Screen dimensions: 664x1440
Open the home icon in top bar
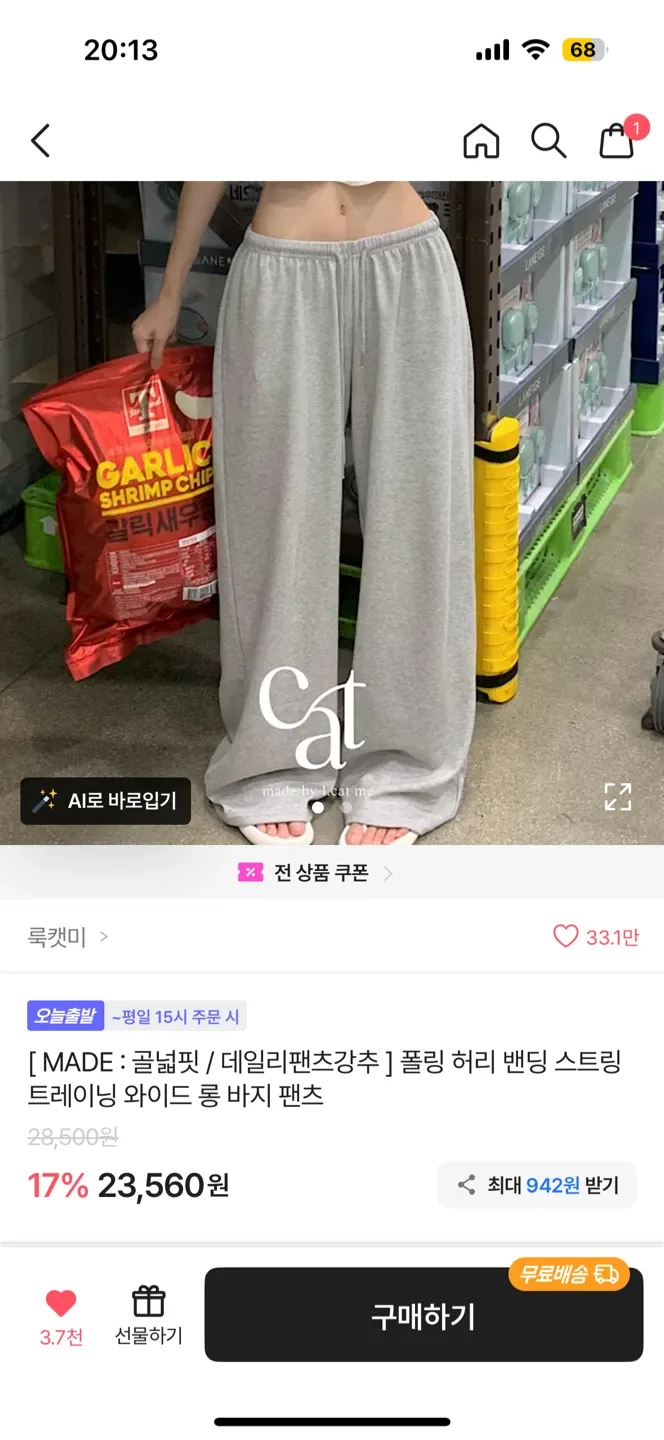point(481,141)
